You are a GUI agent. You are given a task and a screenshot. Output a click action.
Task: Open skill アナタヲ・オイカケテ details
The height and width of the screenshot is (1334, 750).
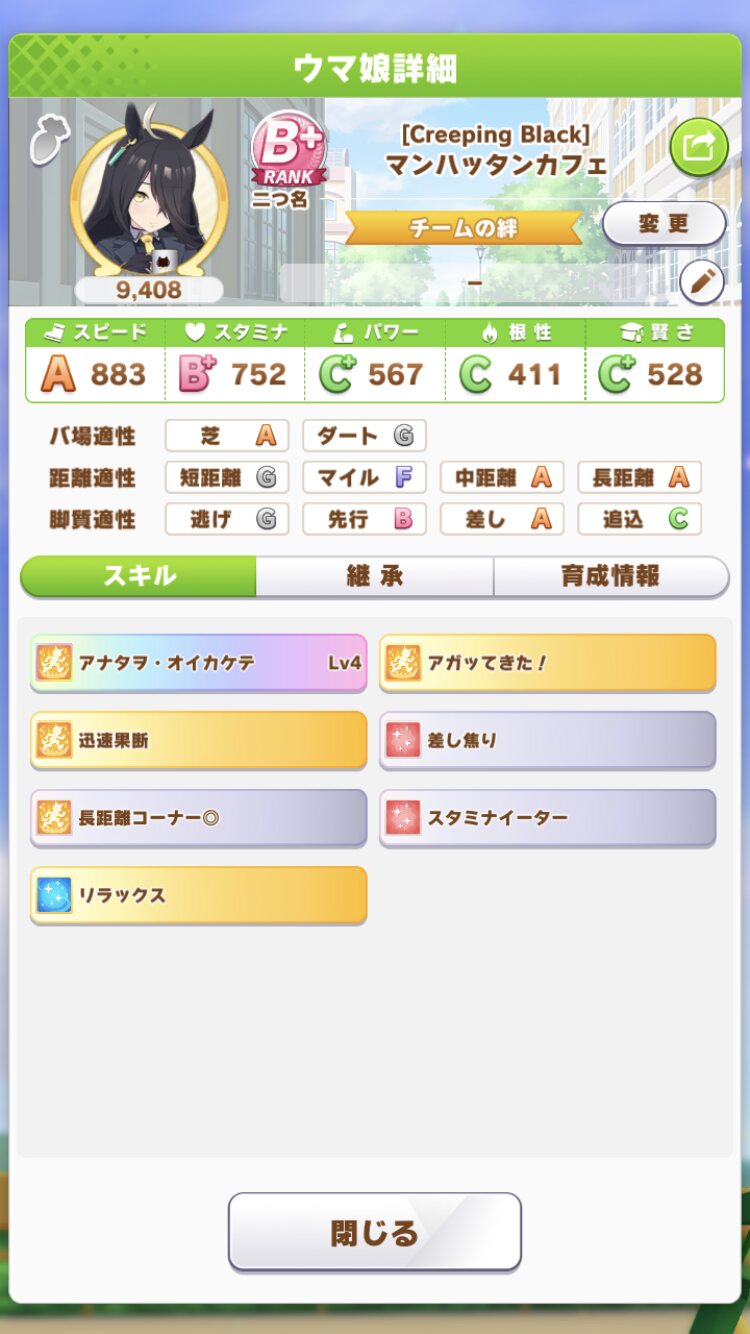198,662
